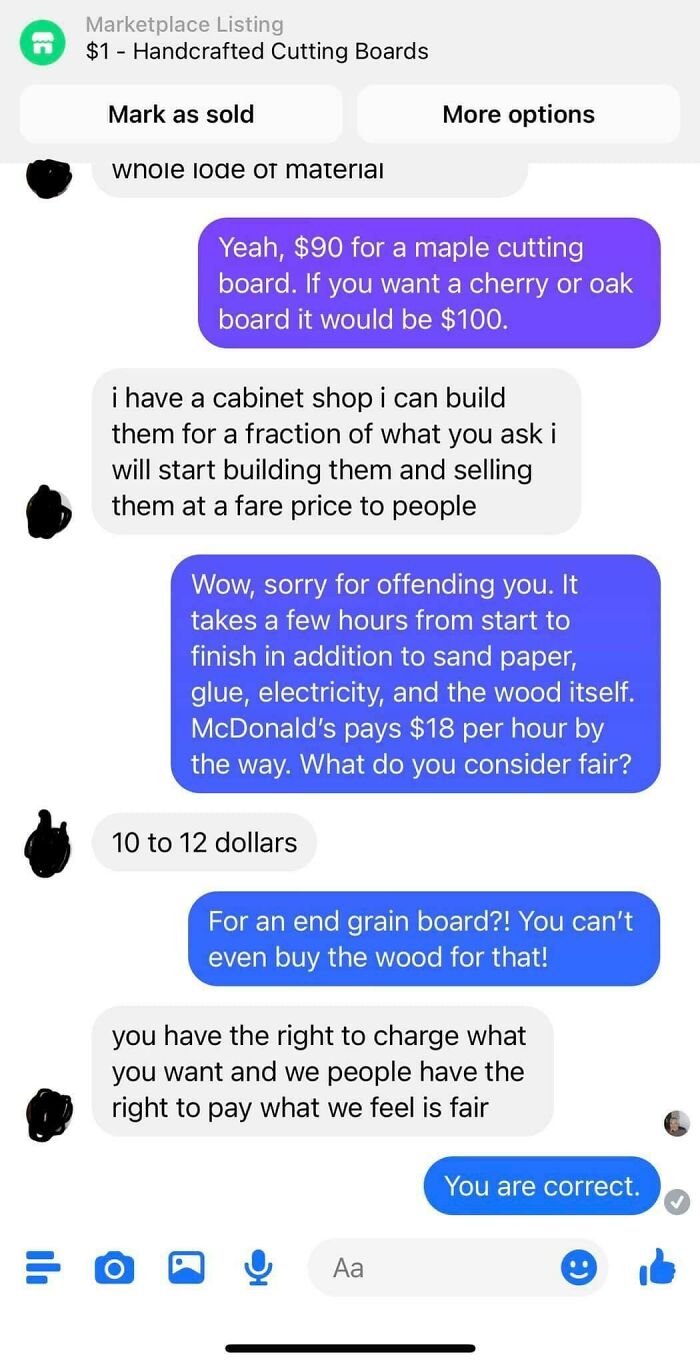Screen dimensions: 700x1365
Task: Open the emoji picker
Action: [x=578, y=1268]
